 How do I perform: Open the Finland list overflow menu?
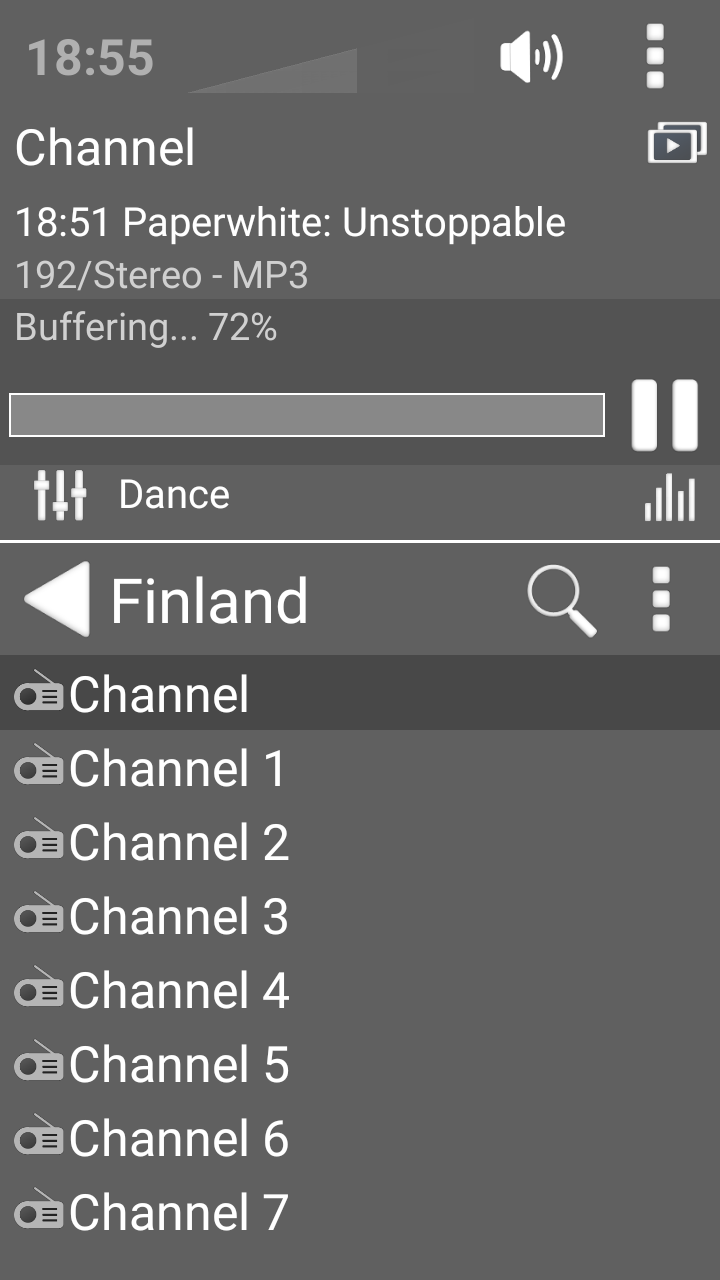[x=660, y=600]
